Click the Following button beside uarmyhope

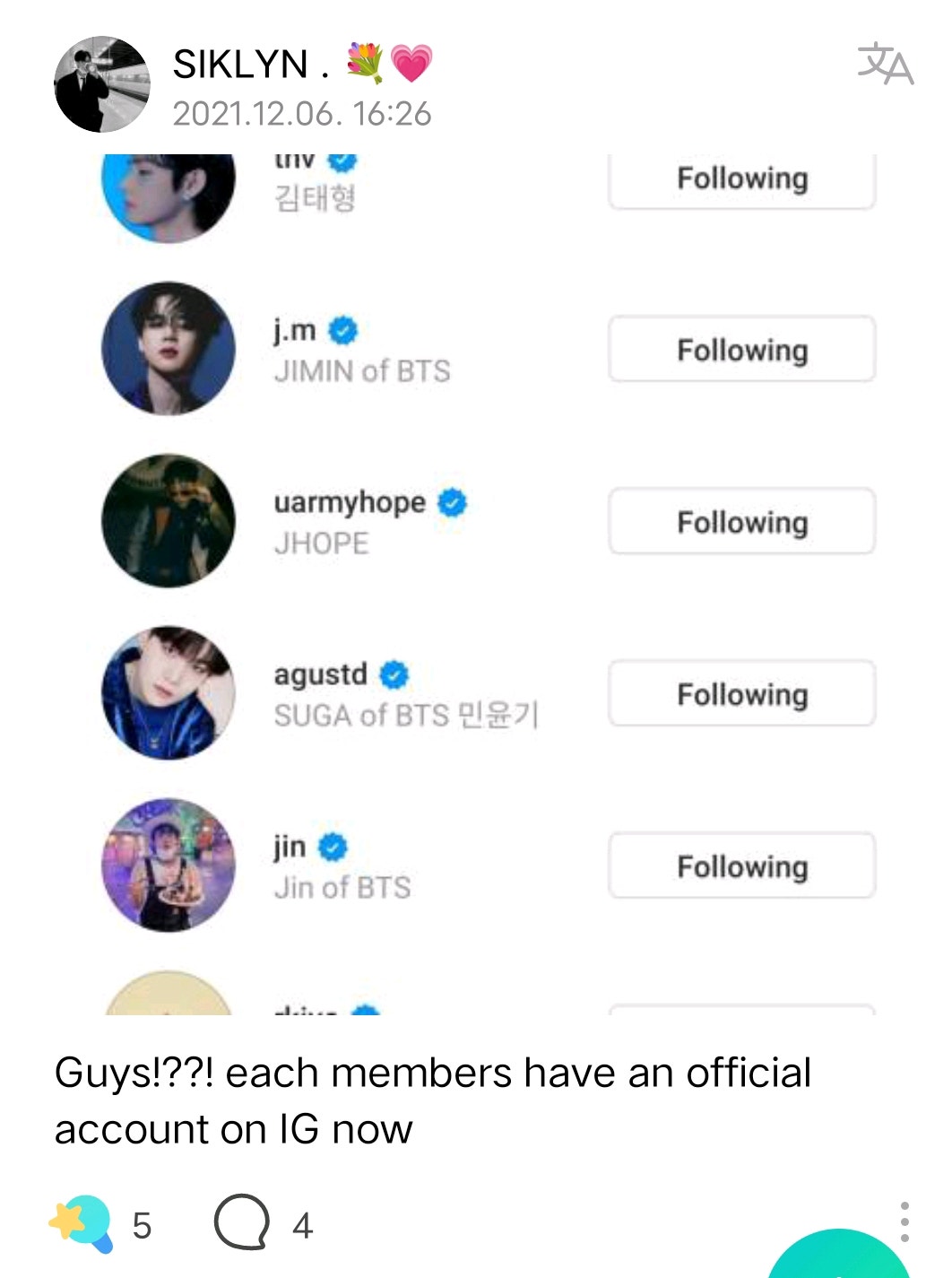click(x=741, y=521)
